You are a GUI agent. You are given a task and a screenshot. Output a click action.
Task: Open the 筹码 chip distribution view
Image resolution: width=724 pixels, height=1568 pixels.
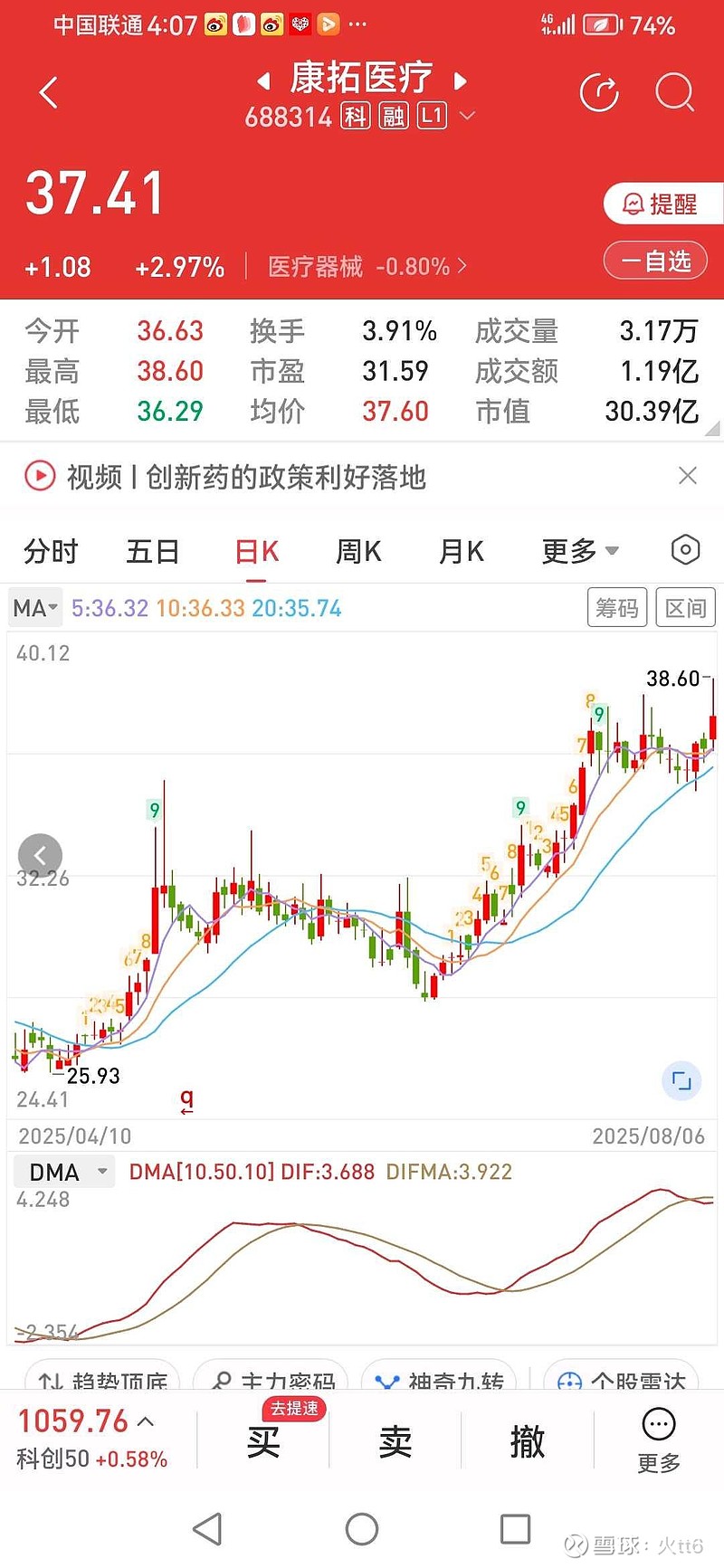[x=617, y=608]
